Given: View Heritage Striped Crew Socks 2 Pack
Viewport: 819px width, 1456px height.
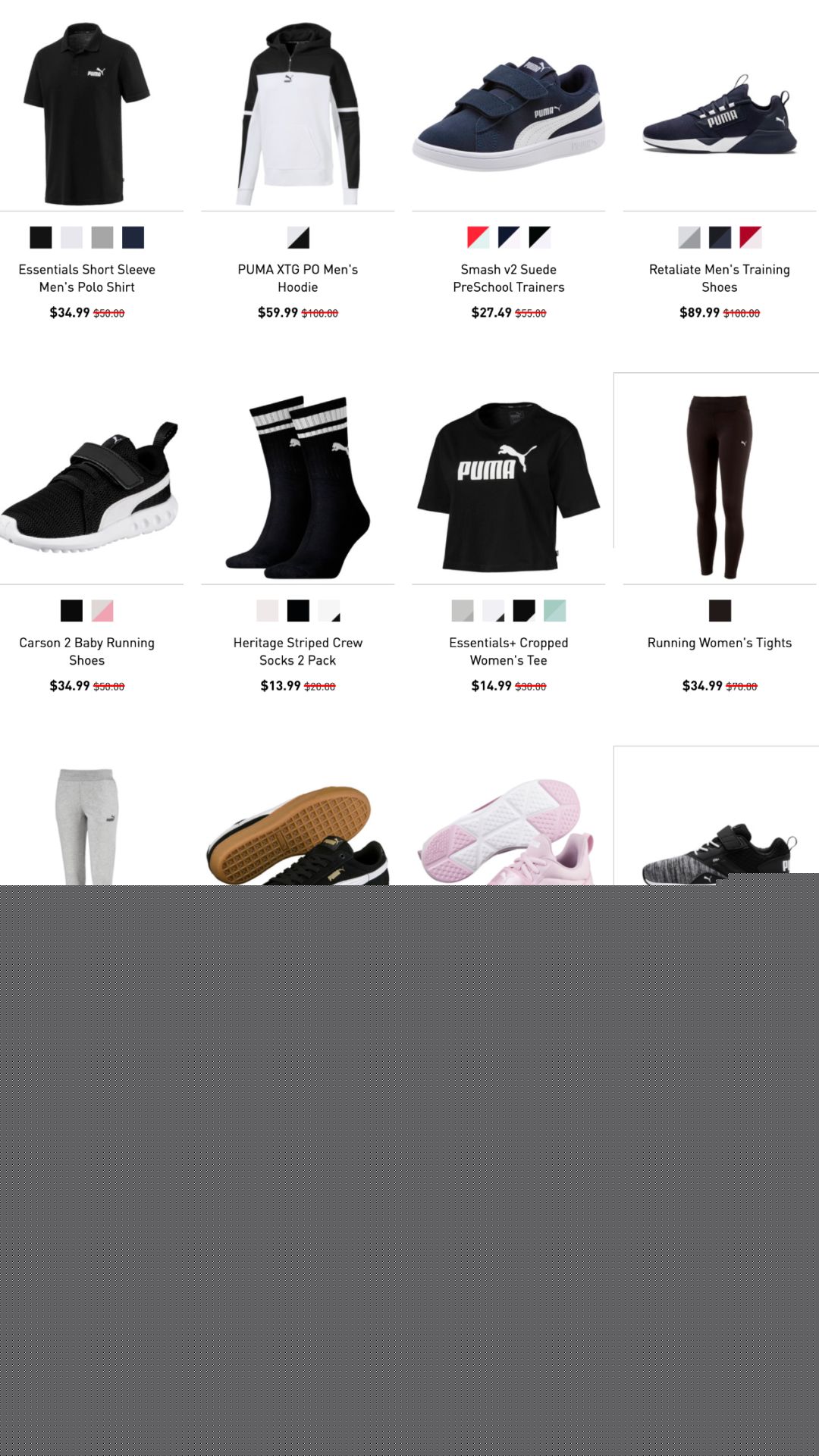Looking at the screenshot, I should coord(297,651).
